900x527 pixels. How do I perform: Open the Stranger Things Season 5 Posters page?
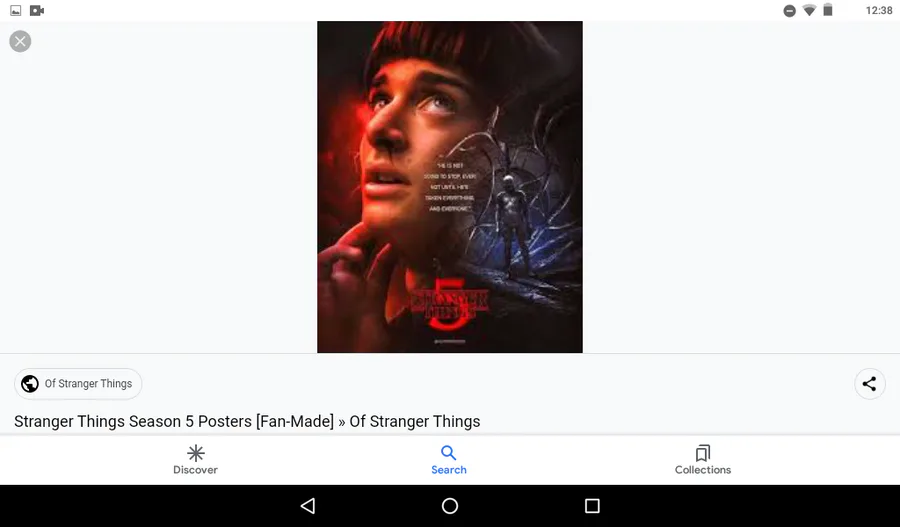click(x=247, y=421)
